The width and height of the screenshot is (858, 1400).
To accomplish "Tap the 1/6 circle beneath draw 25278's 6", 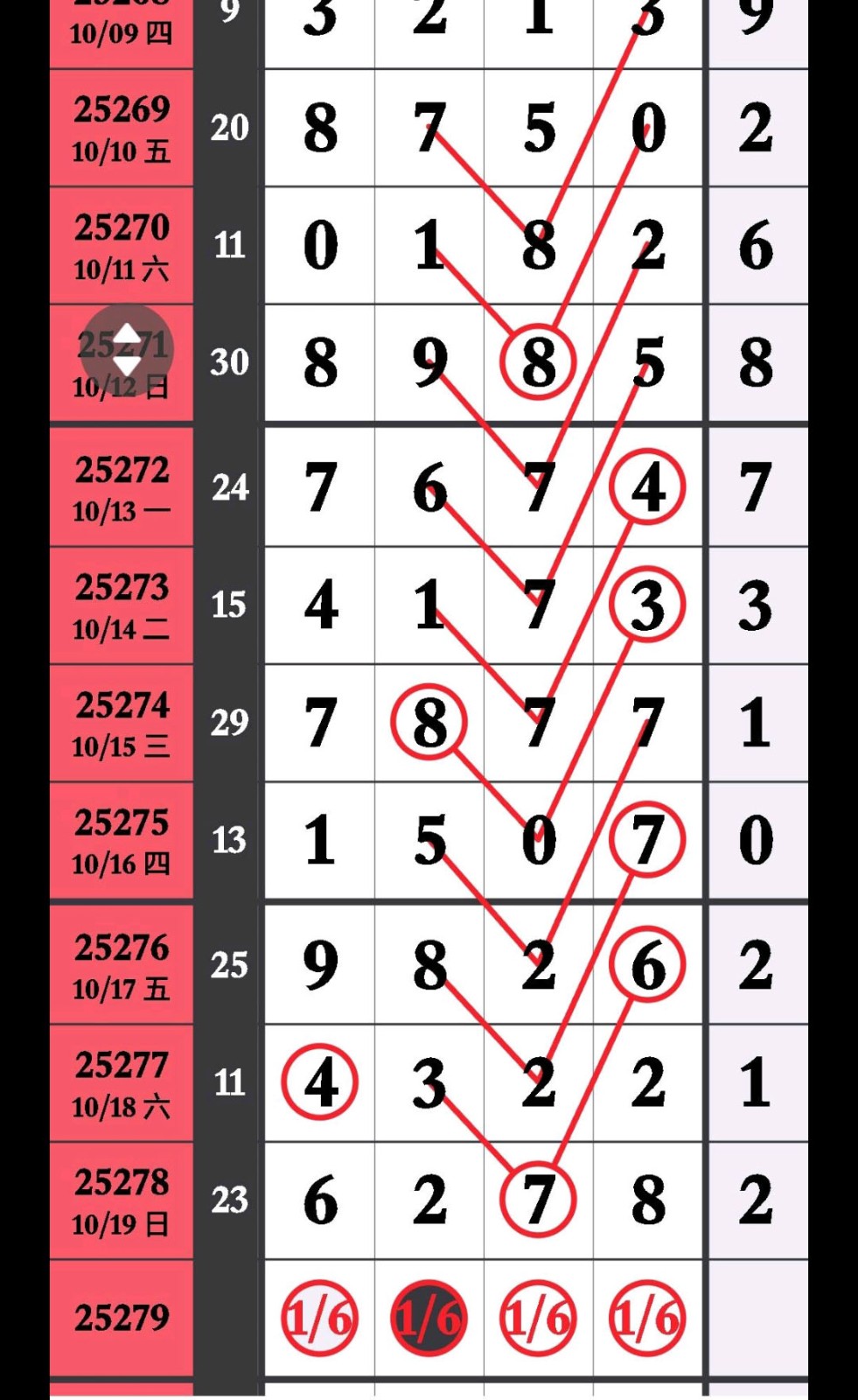I will [x=320, y=1318].
